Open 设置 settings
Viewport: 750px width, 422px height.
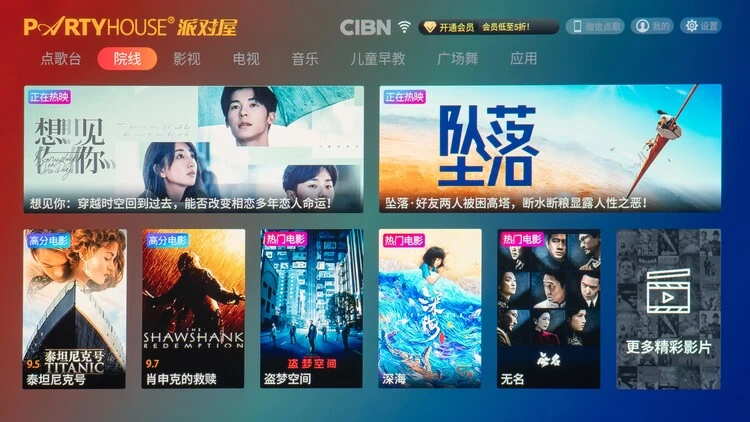701,27
